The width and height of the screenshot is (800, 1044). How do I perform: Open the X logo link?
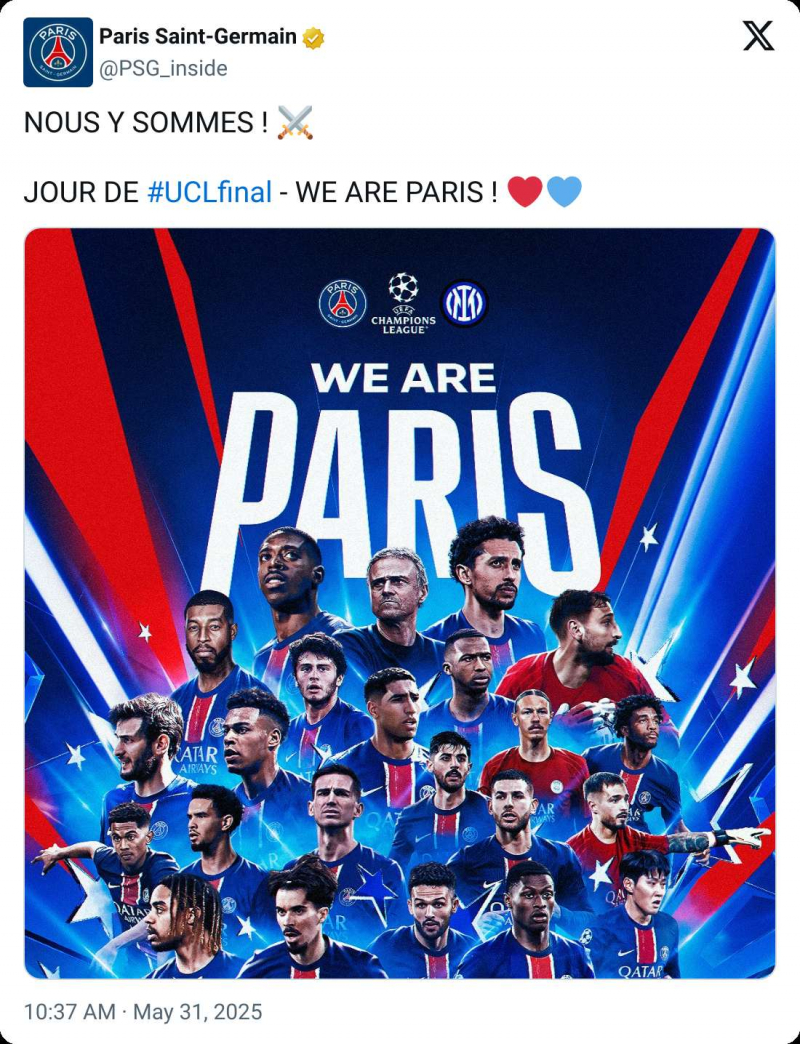[x=758, y=37]
